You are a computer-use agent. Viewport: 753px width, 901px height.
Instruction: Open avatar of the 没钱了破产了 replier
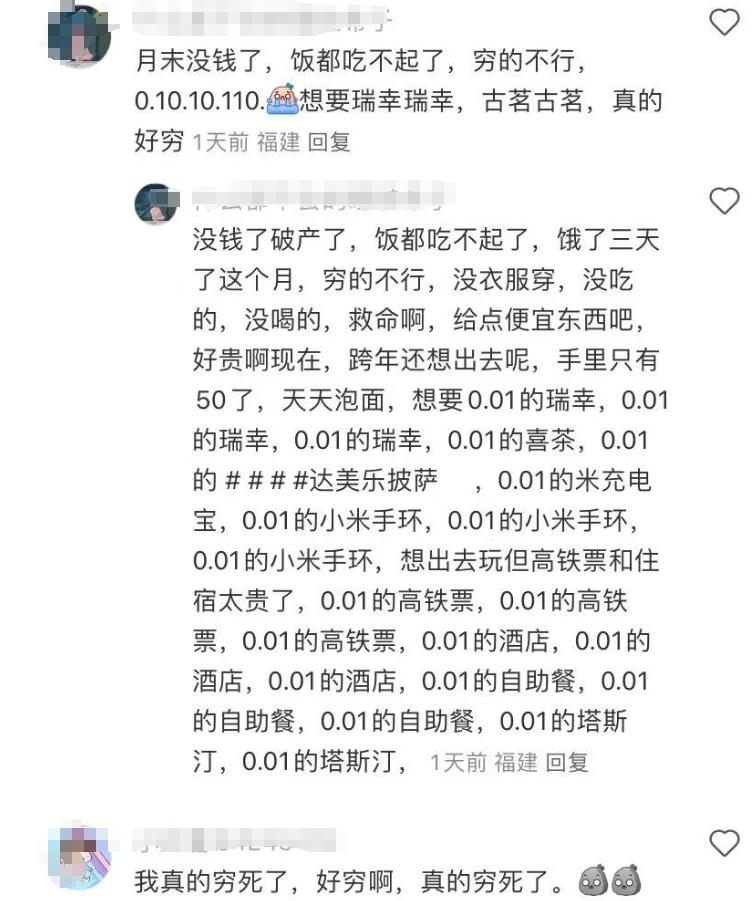[157, 204]
